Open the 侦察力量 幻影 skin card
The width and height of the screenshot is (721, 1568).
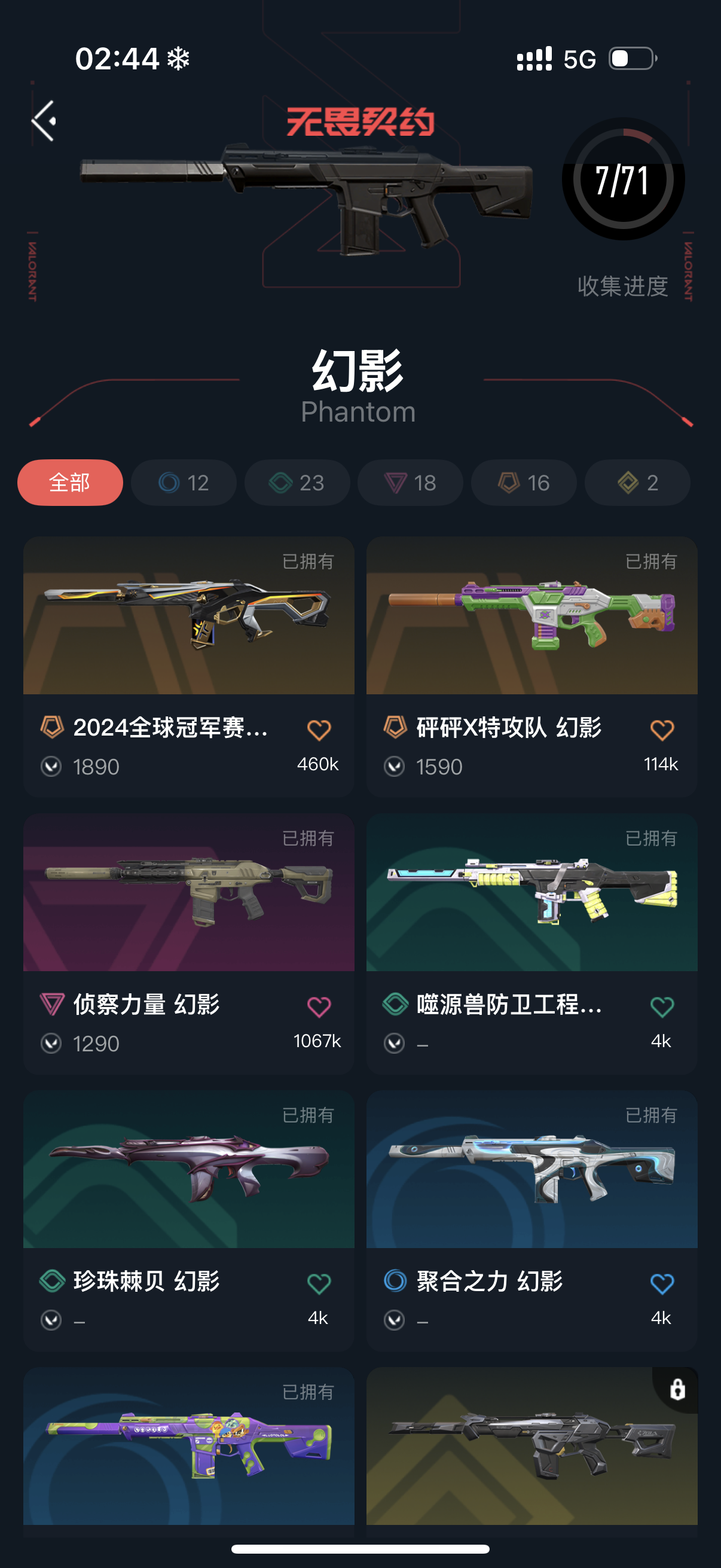(x=188, y=893)
